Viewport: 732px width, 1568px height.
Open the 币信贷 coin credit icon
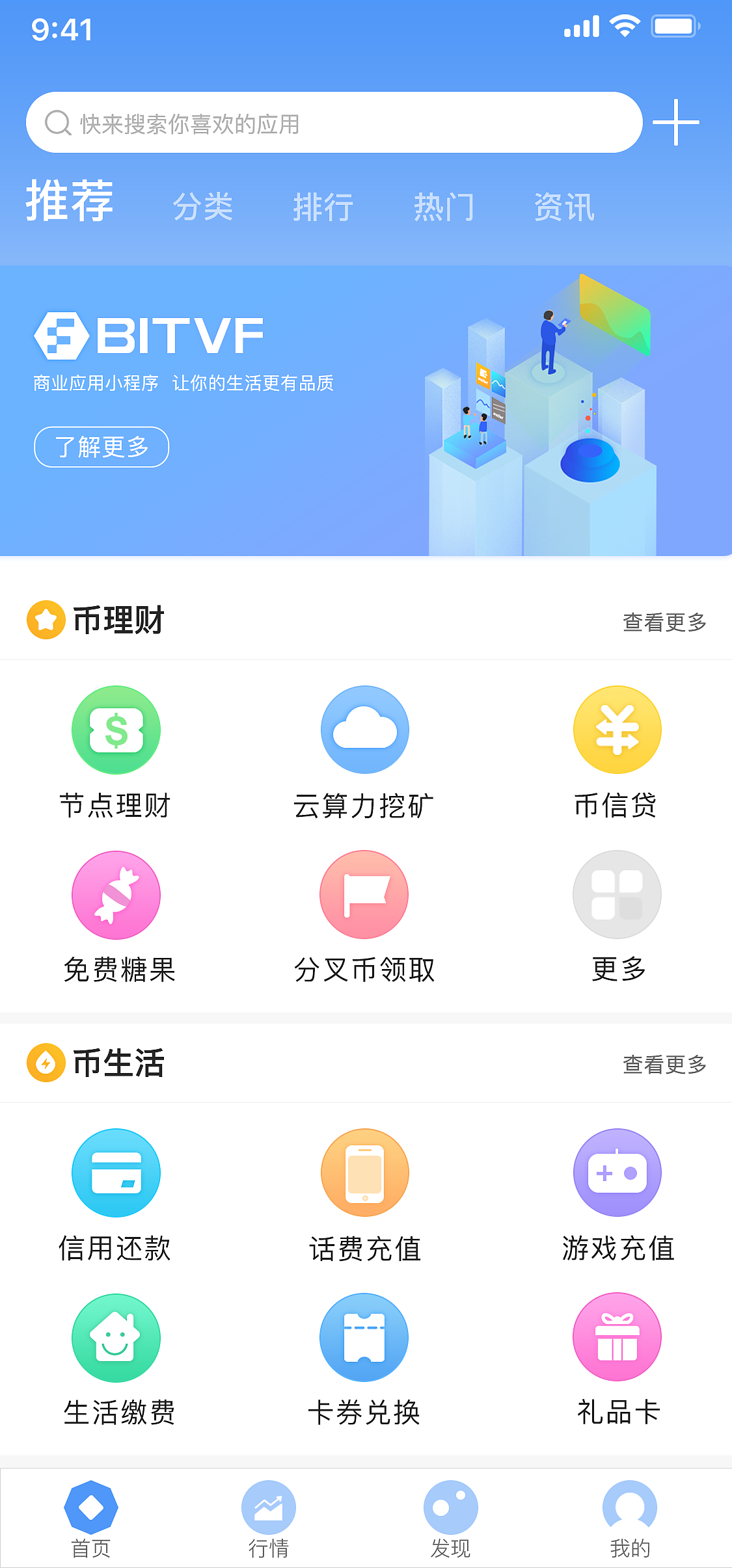click(x=617, y=730)
